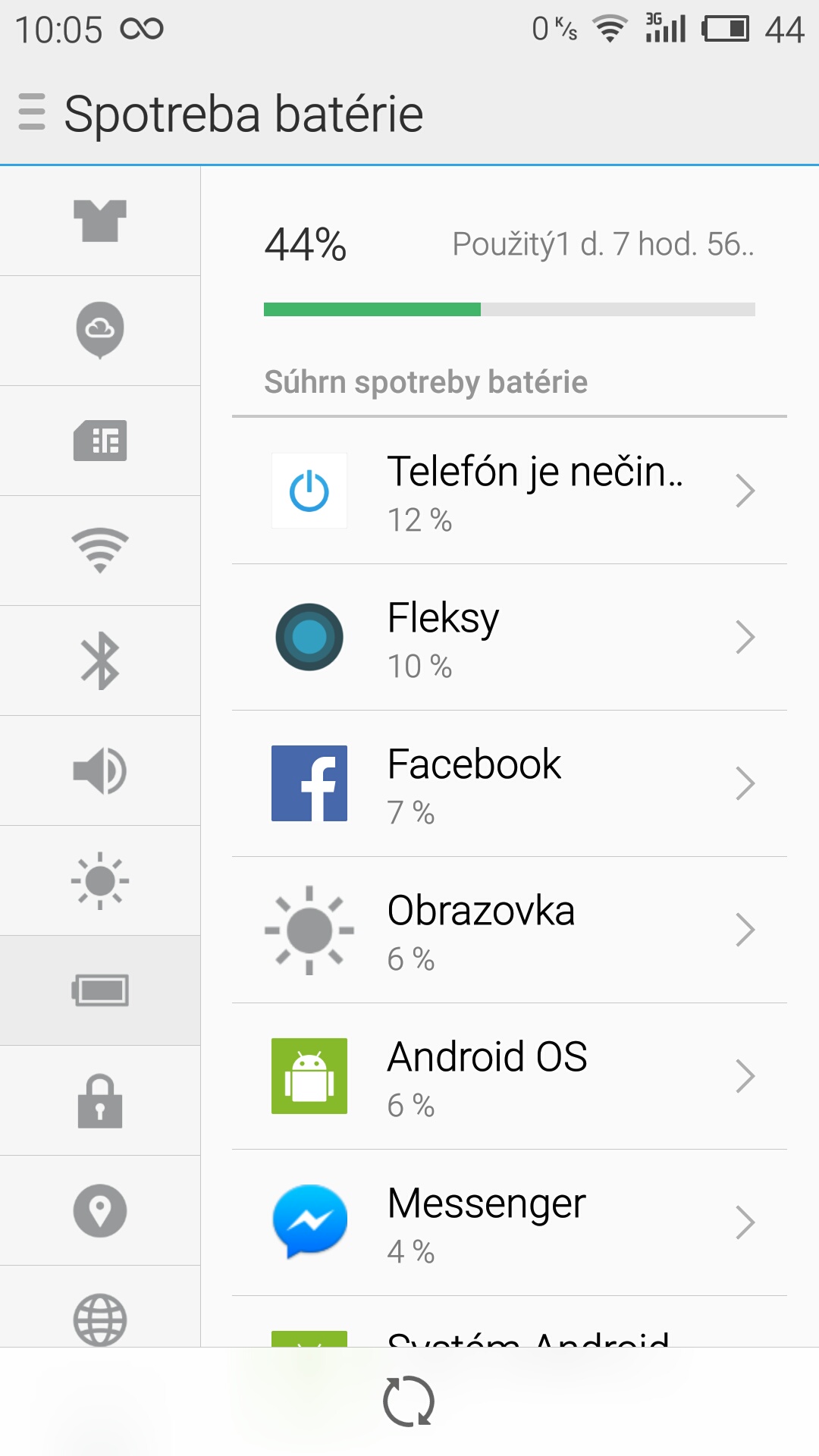Select the battery tab in the sidebar
Viewport: 819px width, 1456px height.
pyautogui.click(x=99, y=990)
